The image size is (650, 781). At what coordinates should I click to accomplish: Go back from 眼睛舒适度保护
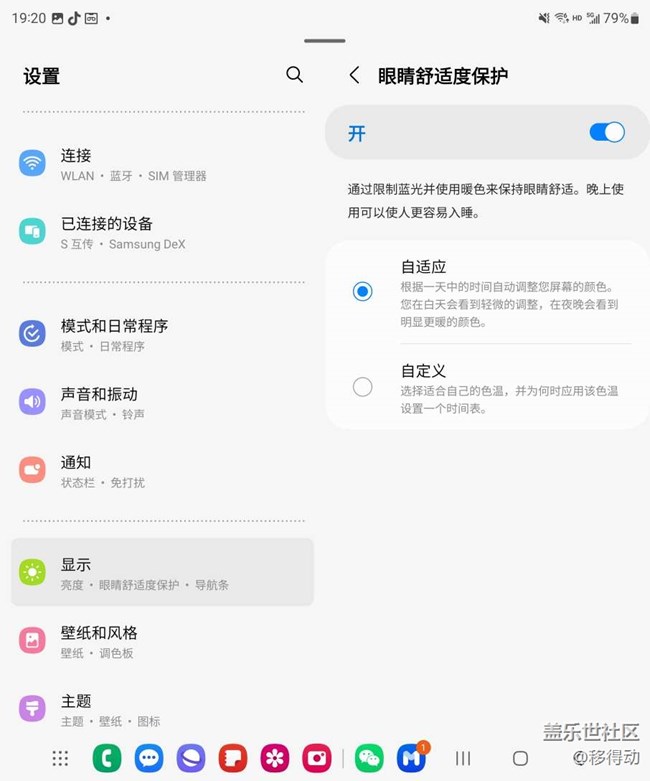coord(354,75)
